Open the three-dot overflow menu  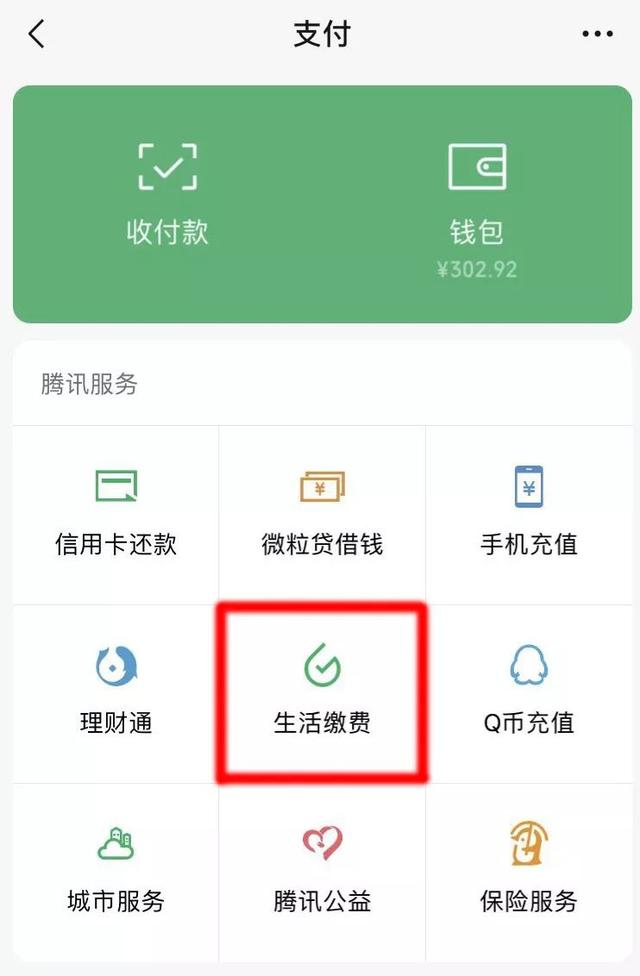pyautogui.click(x=597, y=34)
